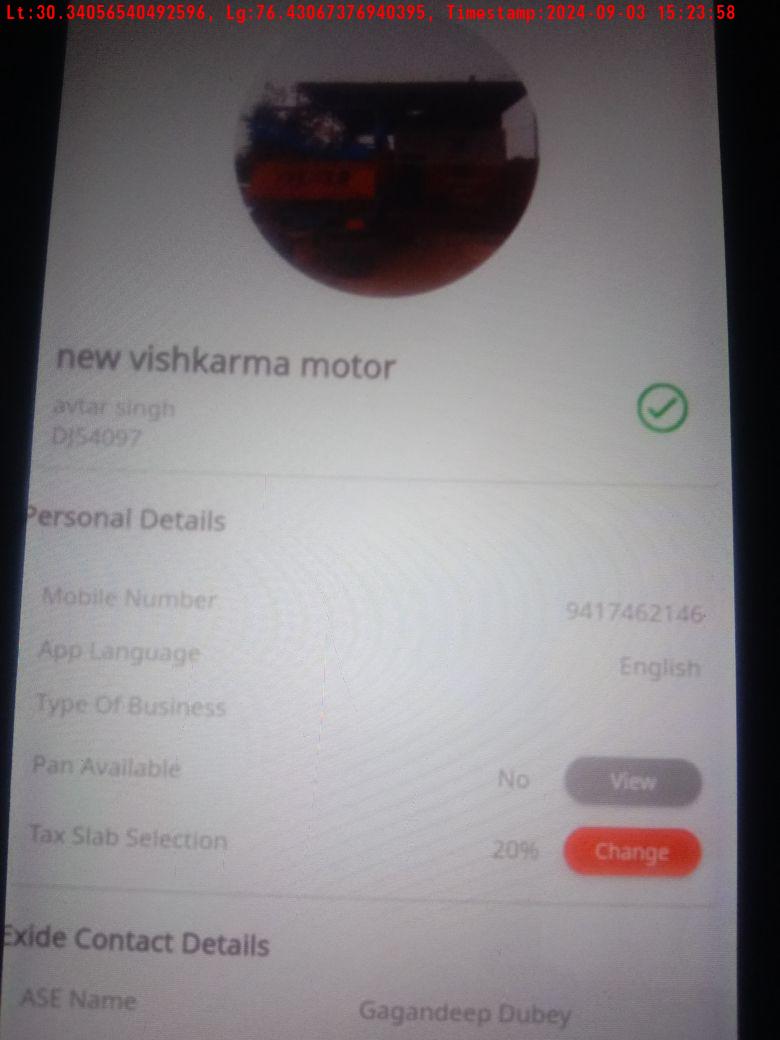Change the Tax Slab Selection
780x1040 pixels.
pyautogui.click(x=632, y=852)
